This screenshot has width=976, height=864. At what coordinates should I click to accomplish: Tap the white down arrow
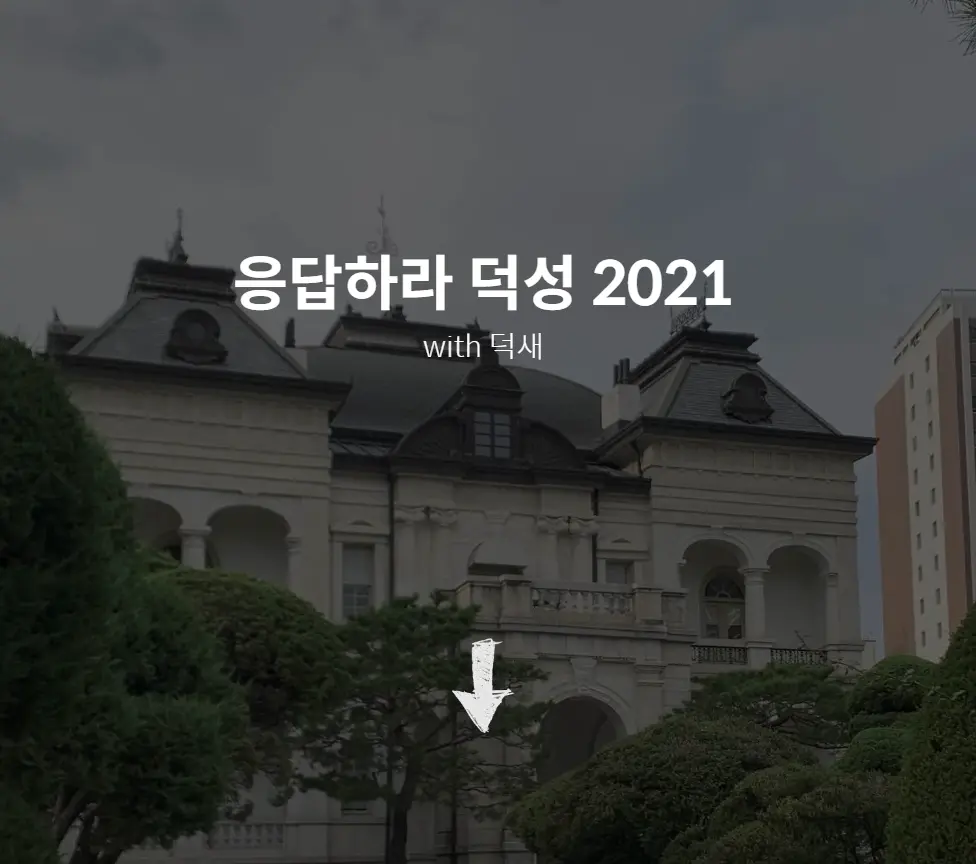coord(483,686)
